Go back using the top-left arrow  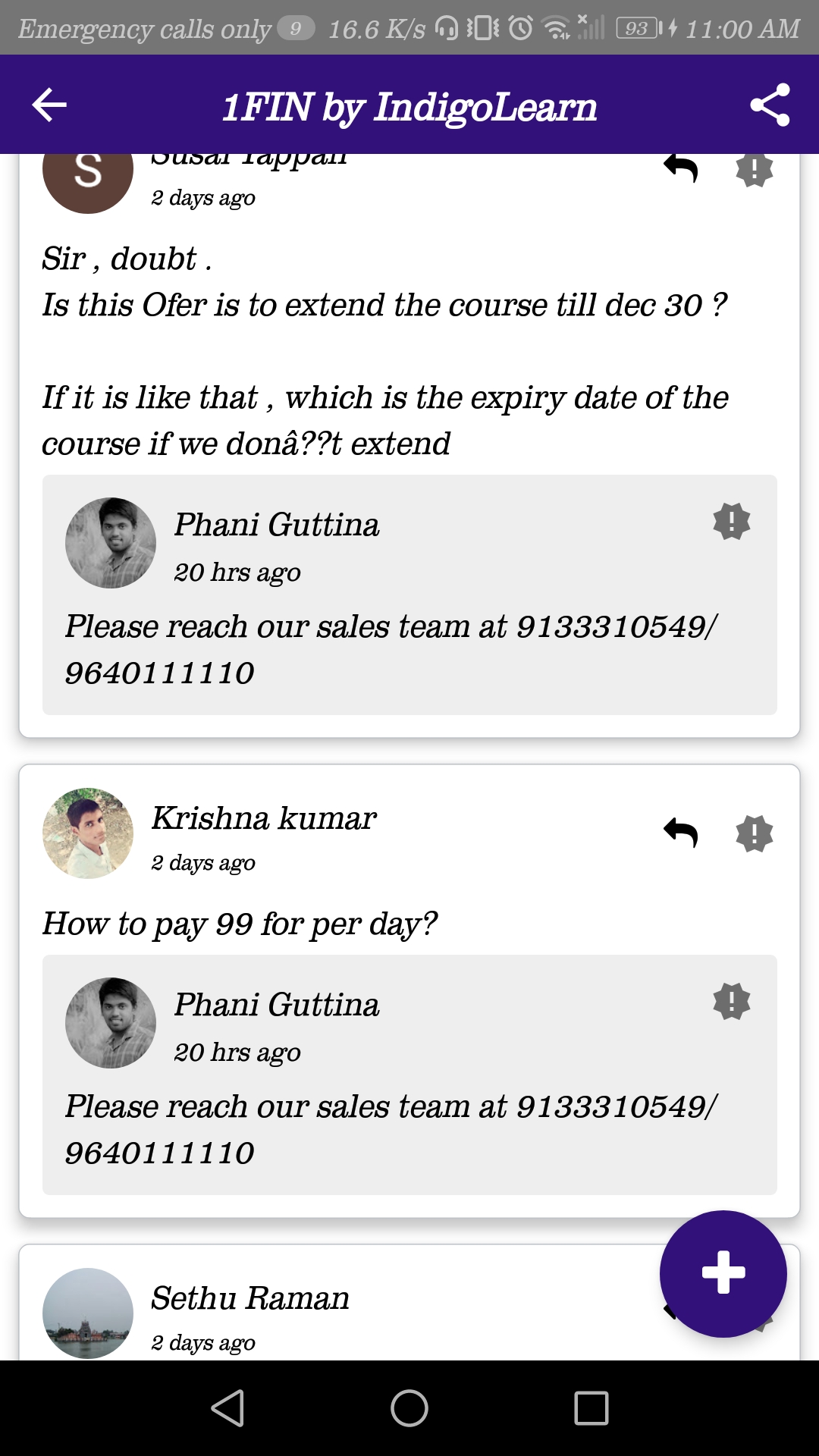[x=50, y=105]
